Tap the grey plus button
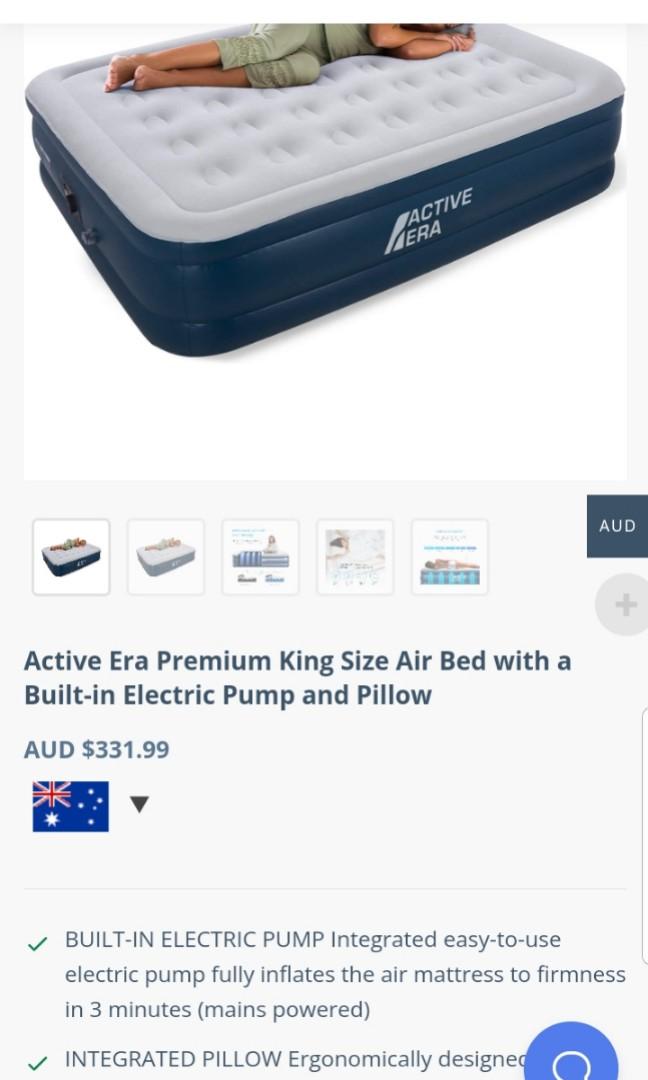 point(625,605)
